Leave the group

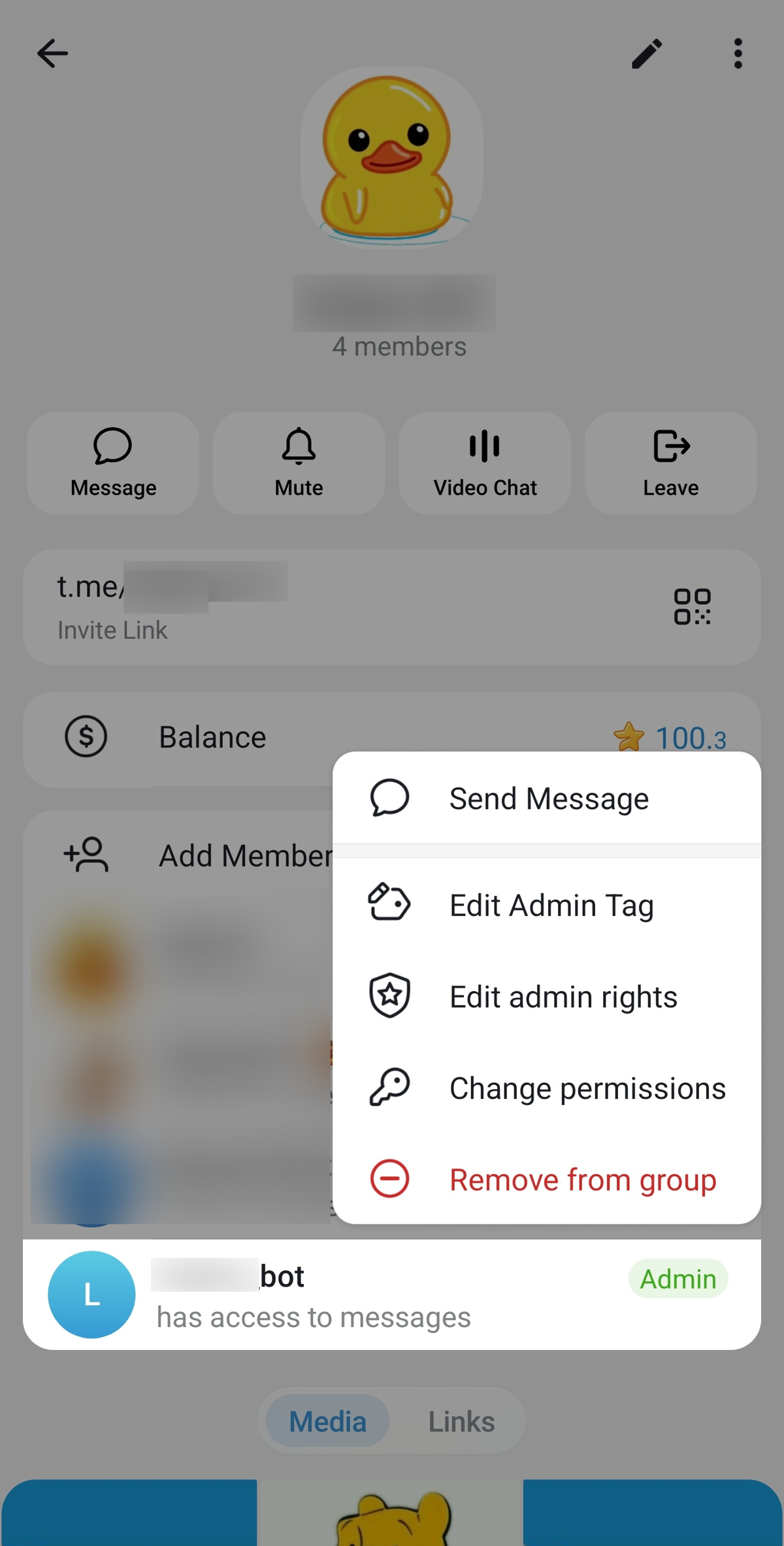(x=670, y=463)
